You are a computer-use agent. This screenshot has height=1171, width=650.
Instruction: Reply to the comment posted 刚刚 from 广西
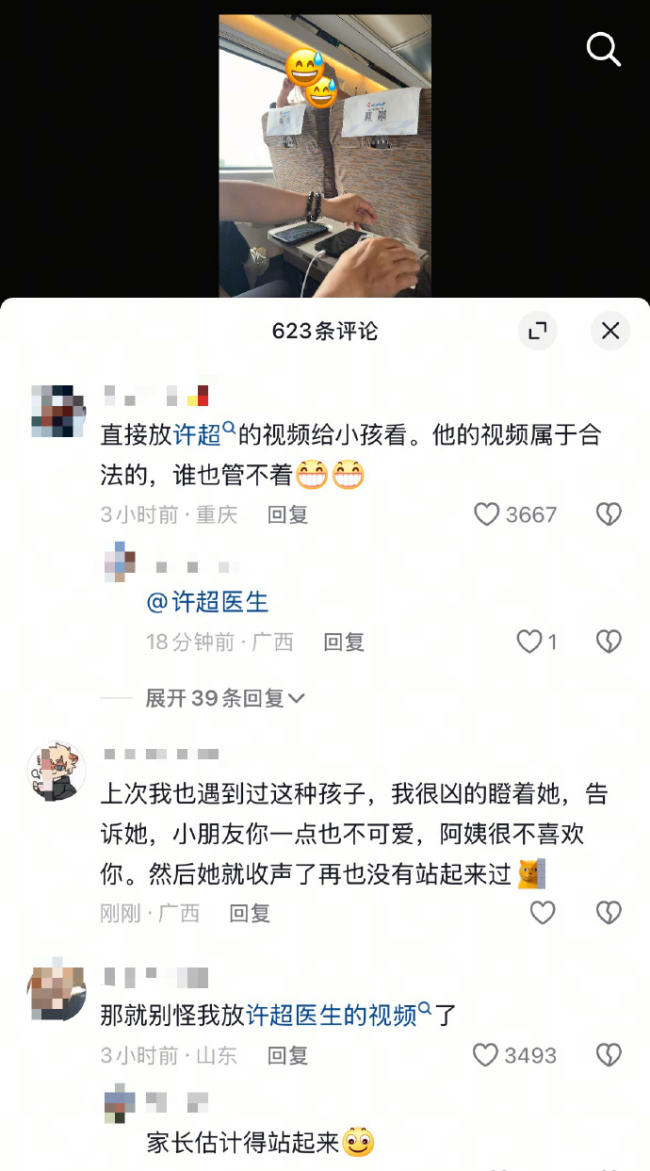(x=250, y=913)
